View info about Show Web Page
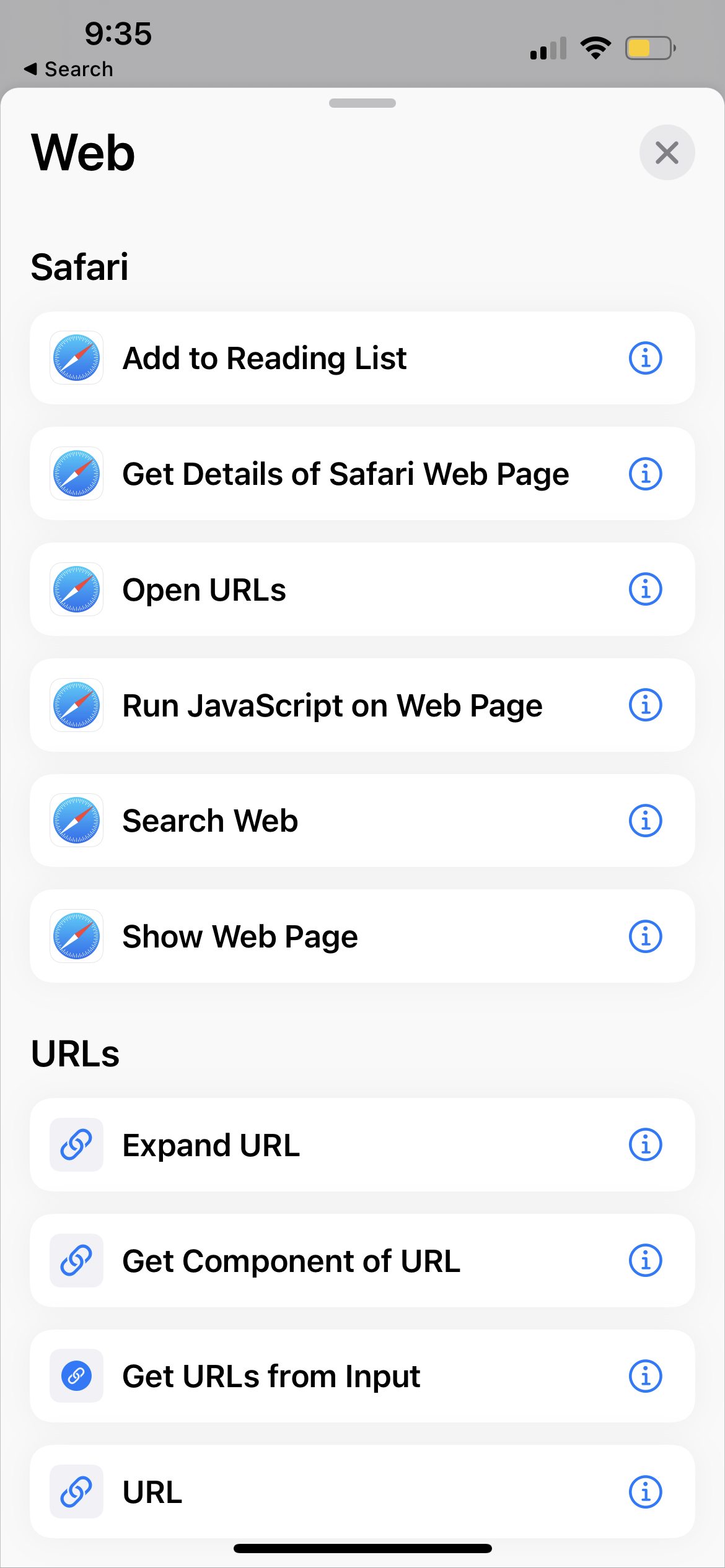Screen dimensions: 725x1568 coord(645,936)
